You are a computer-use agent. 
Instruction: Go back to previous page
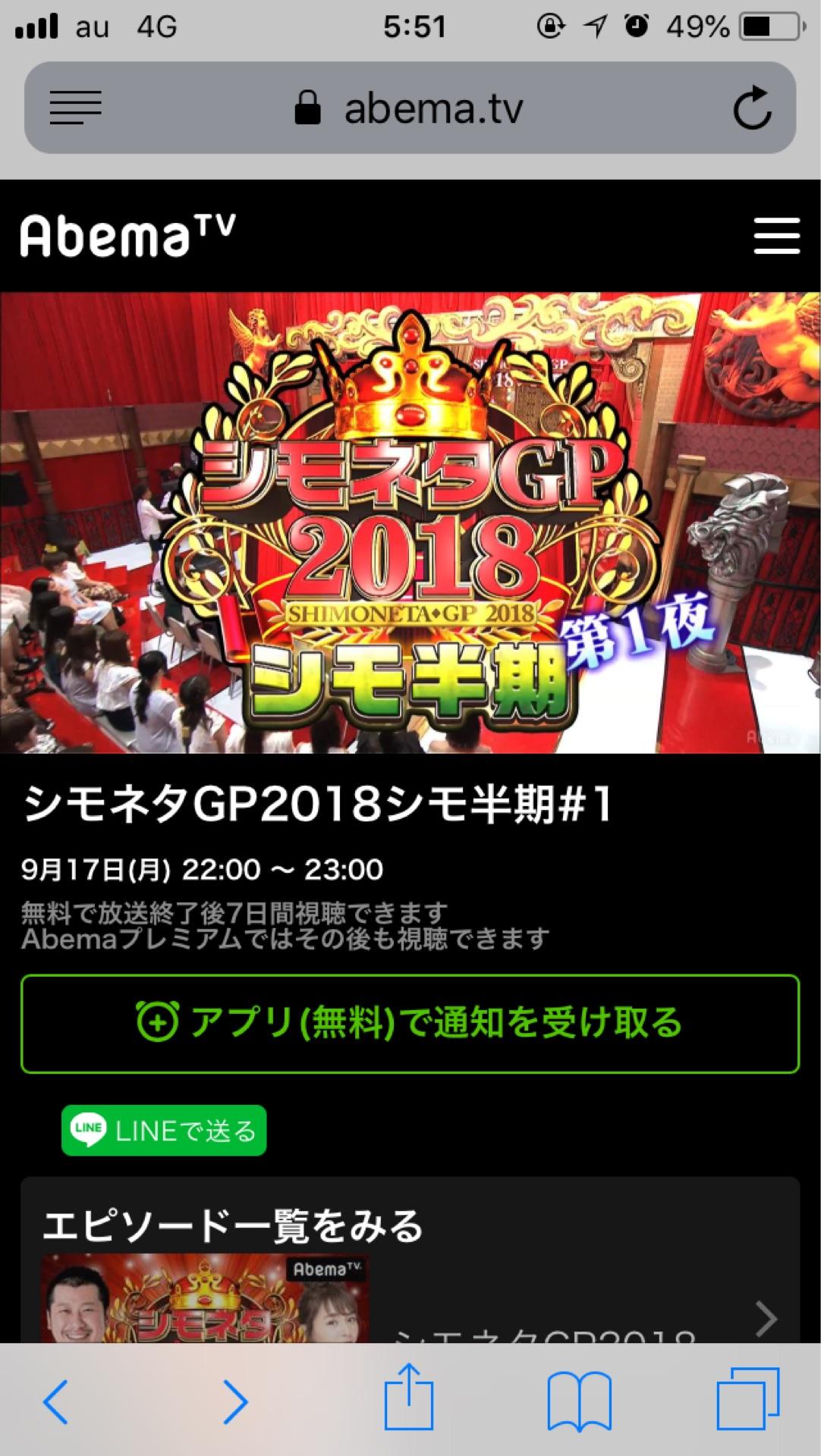(x=56, y=1401)
